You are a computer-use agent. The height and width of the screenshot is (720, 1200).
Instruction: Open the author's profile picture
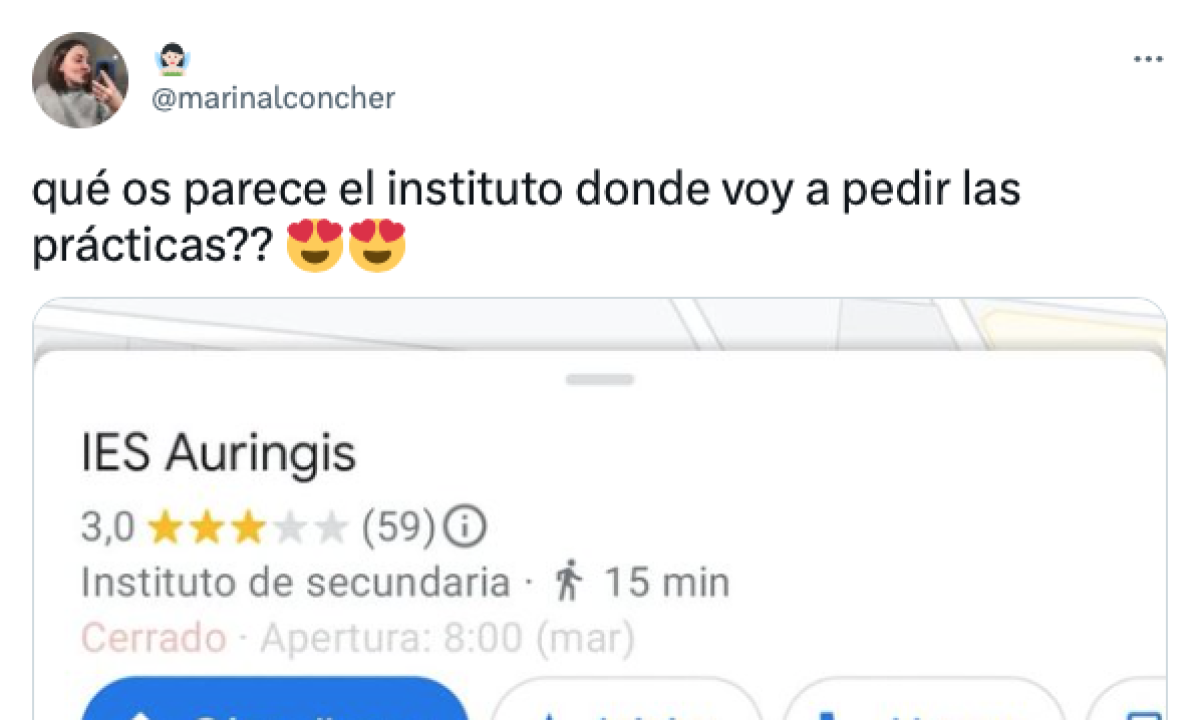point(80,80)
